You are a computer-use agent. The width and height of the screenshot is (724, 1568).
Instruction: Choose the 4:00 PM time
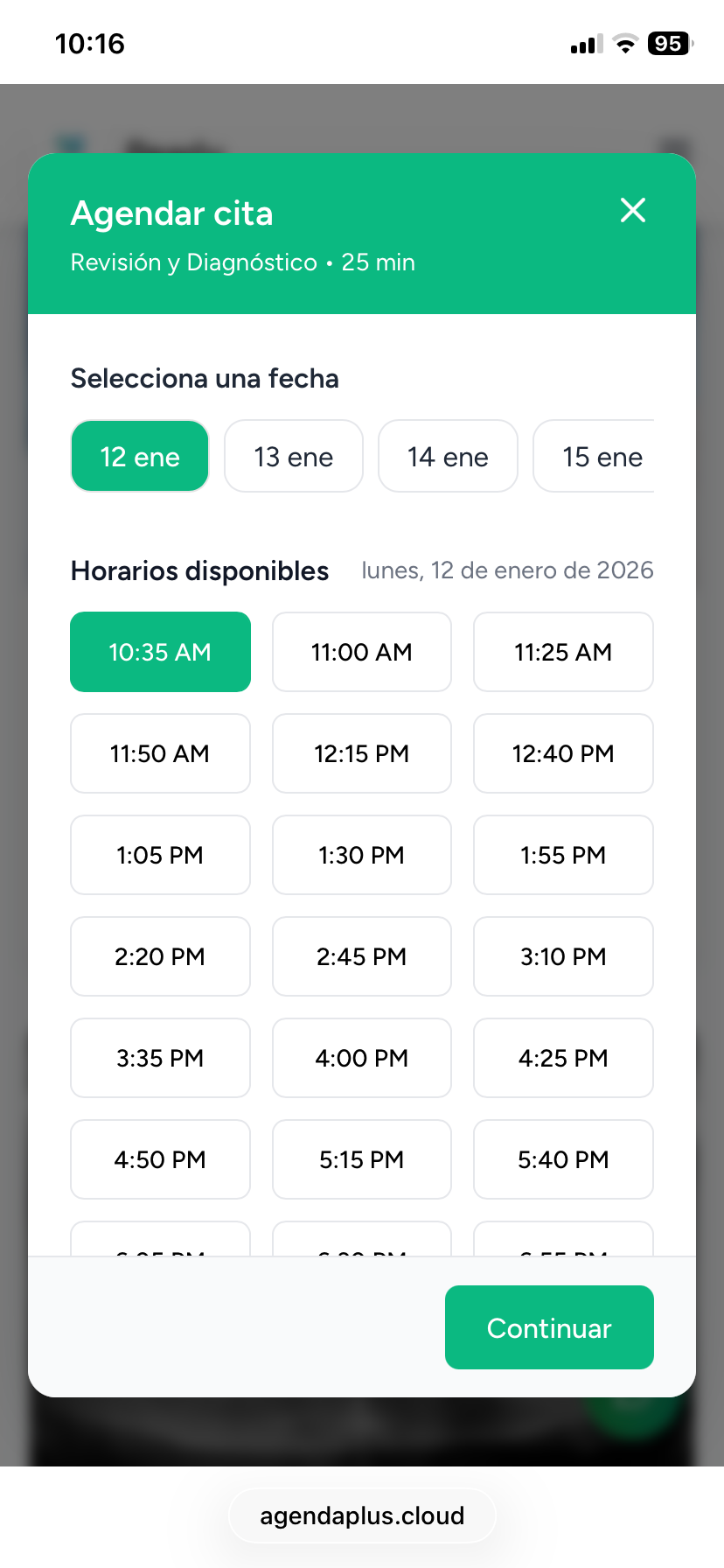click(x=361, y=1058)
